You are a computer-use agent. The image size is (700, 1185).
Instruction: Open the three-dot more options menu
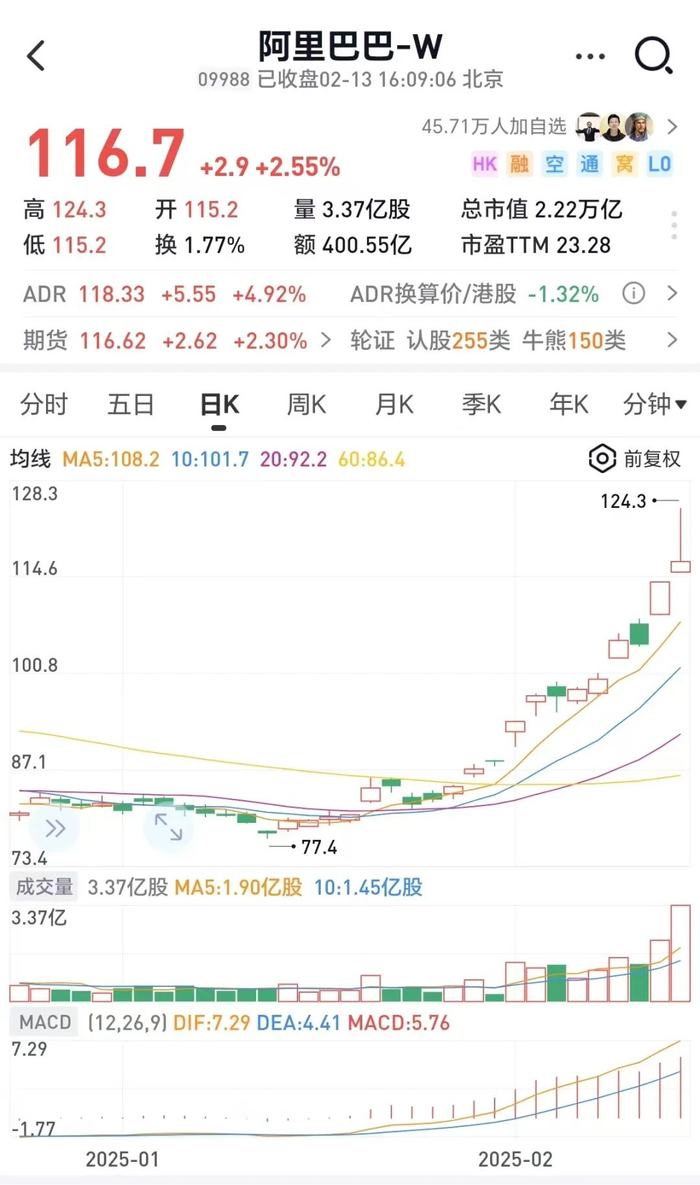point(592,56)
